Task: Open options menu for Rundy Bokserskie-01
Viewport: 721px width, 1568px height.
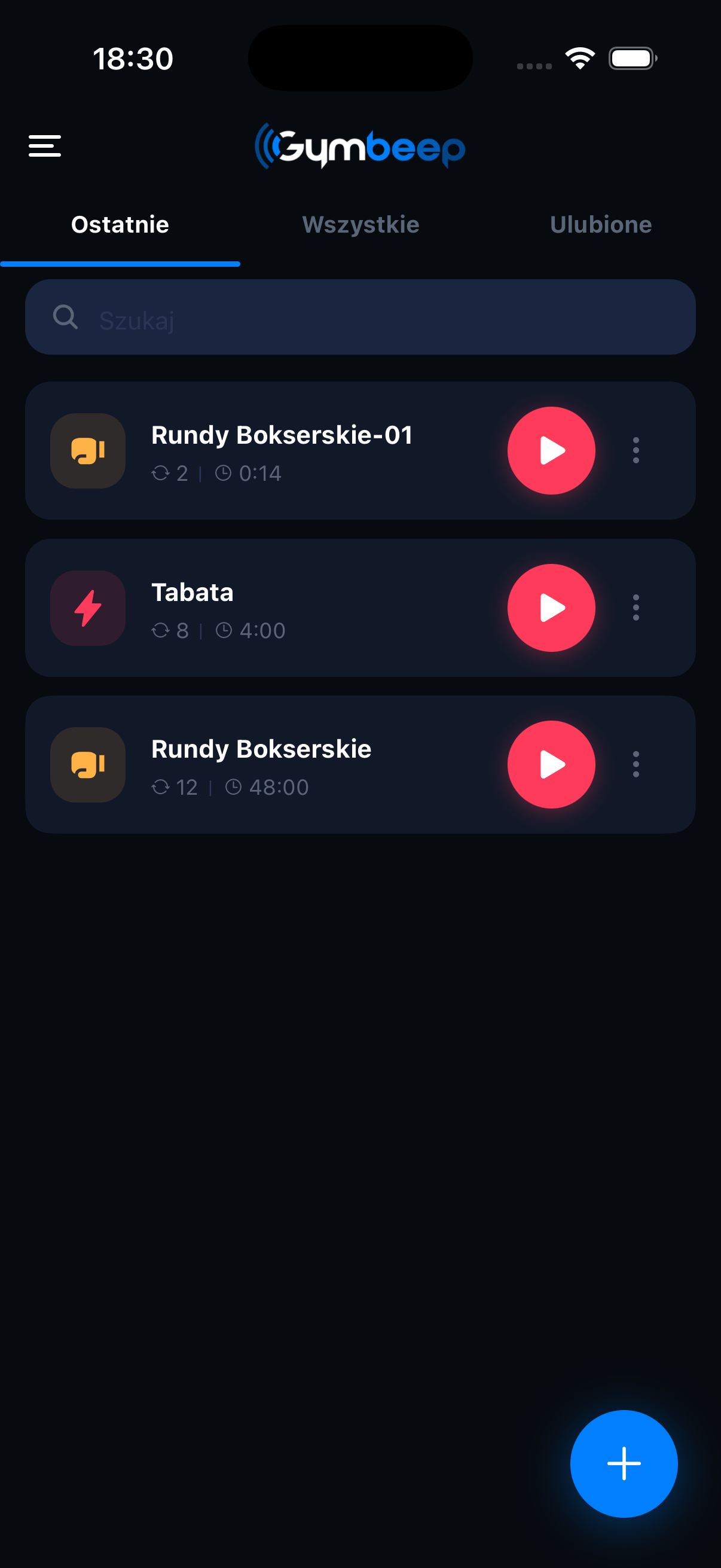Action: click(x=636, y=450)
